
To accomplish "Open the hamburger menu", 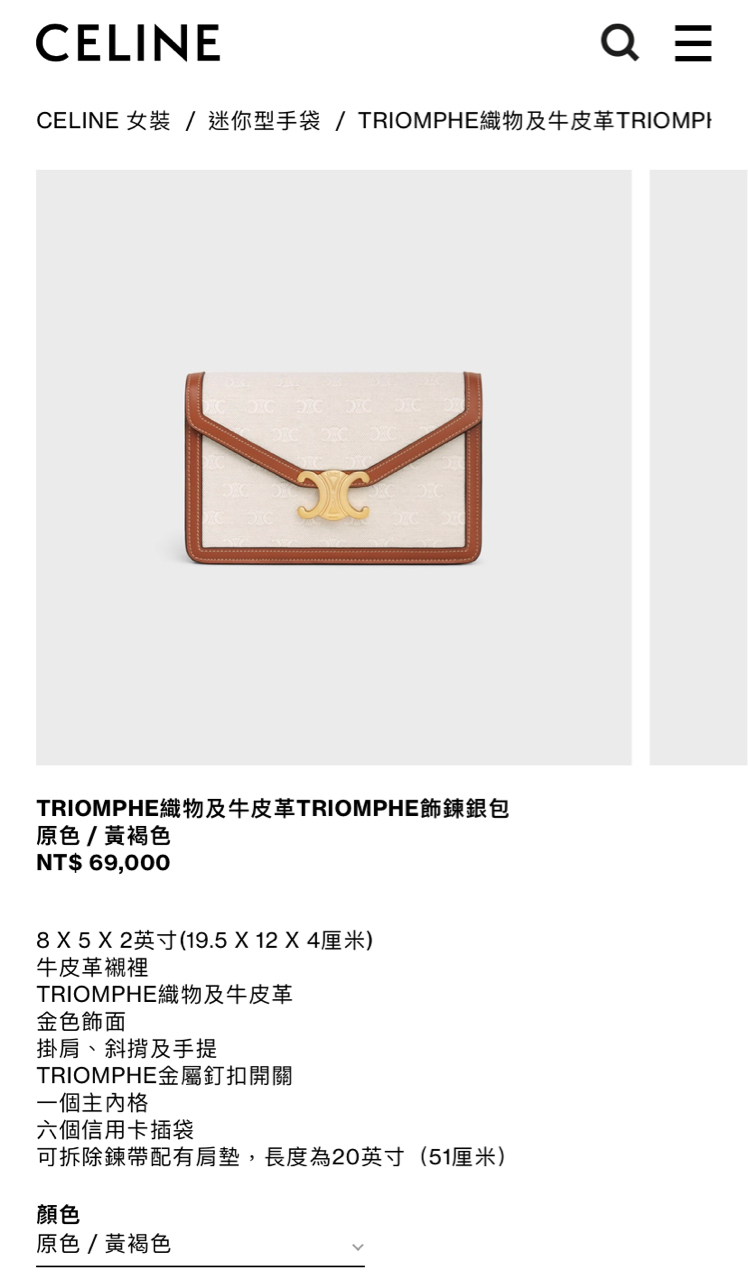I will [693, 43].
